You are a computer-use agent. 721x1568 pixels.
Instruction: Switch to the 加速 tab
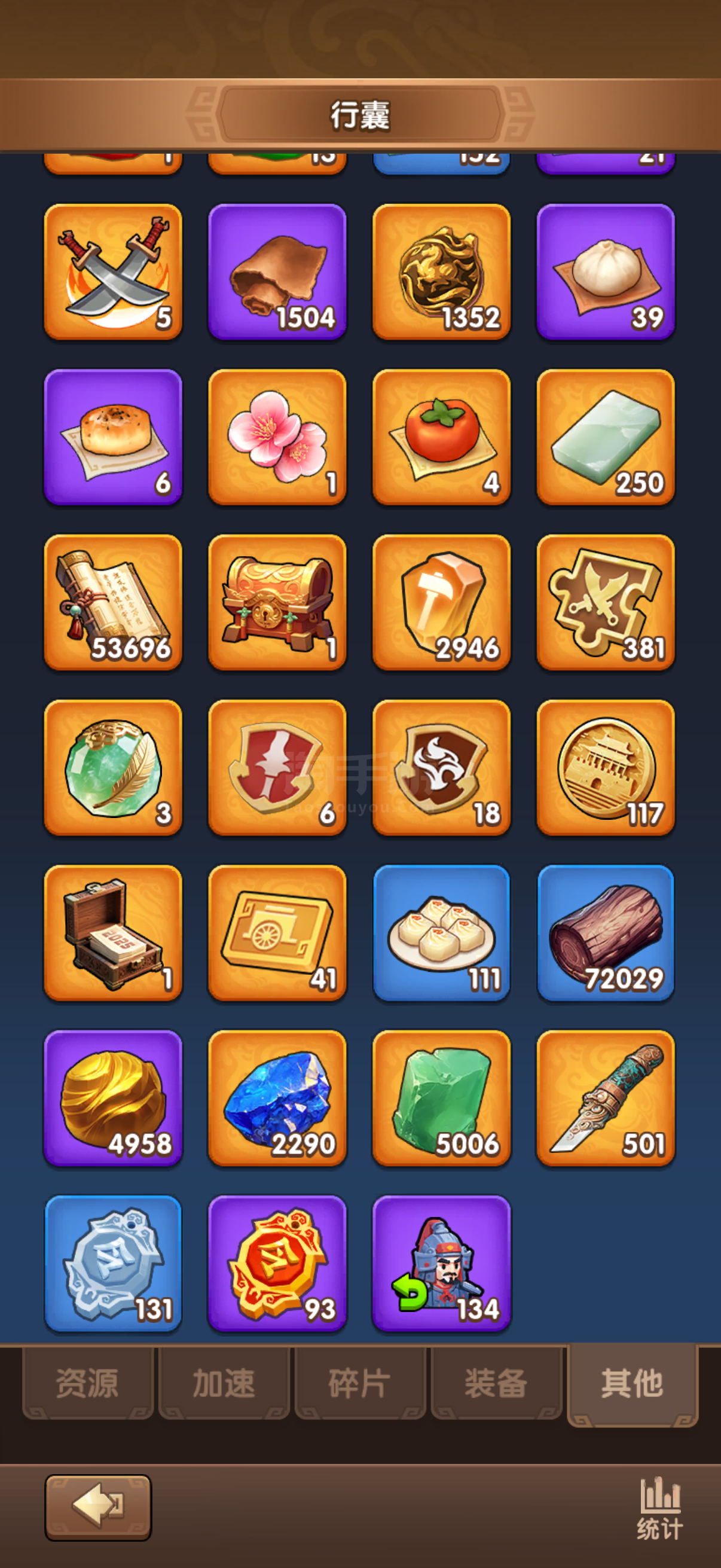click(224, 1383)
